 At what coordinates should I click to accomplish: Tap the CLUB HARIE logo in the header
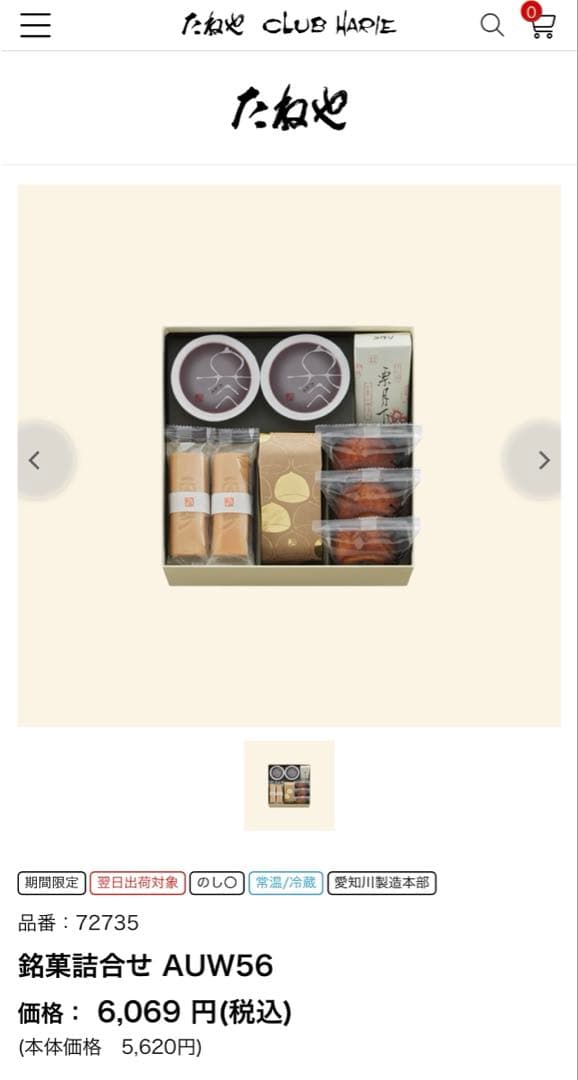click(x=329, y=25)
